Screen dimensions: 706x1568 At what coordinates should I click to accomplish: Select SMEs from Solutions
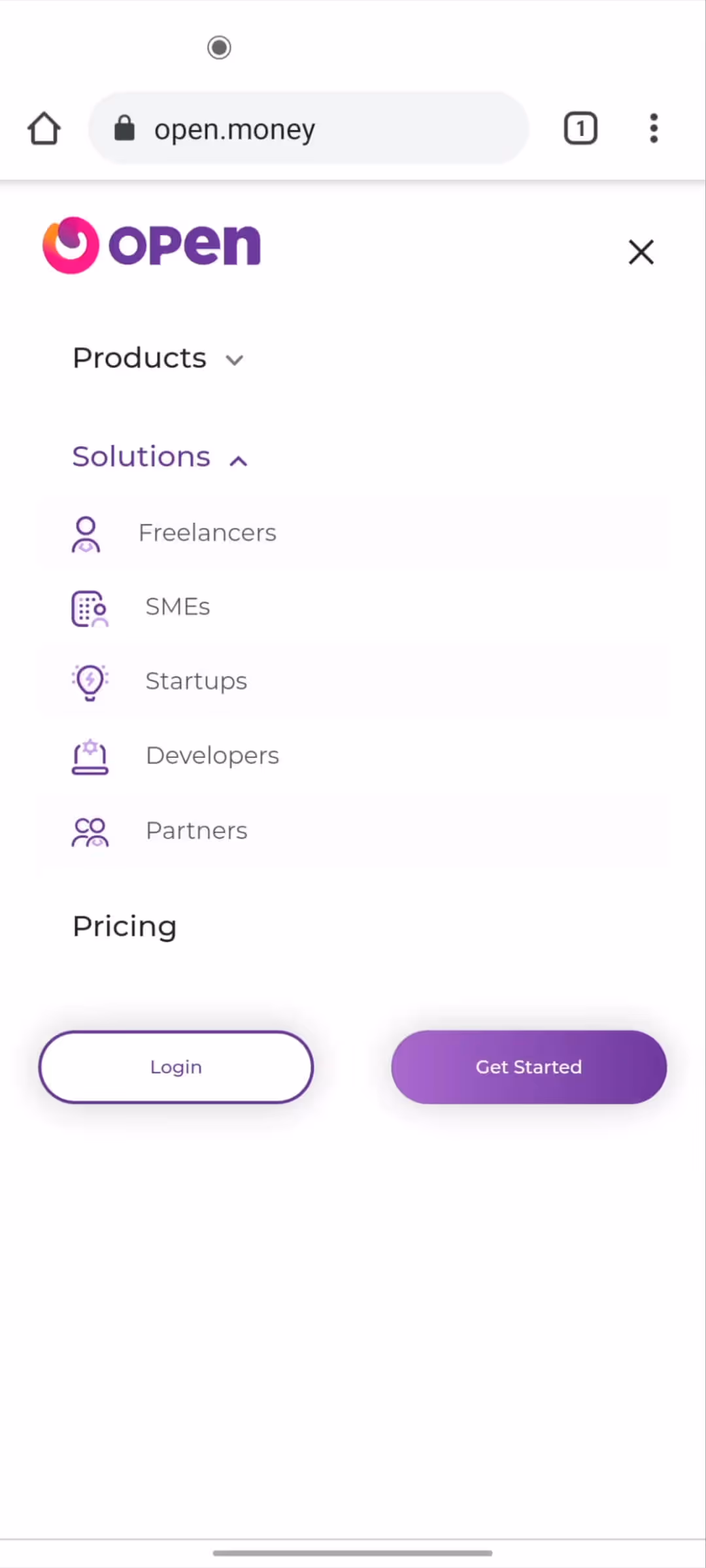[x=178, y=608]
